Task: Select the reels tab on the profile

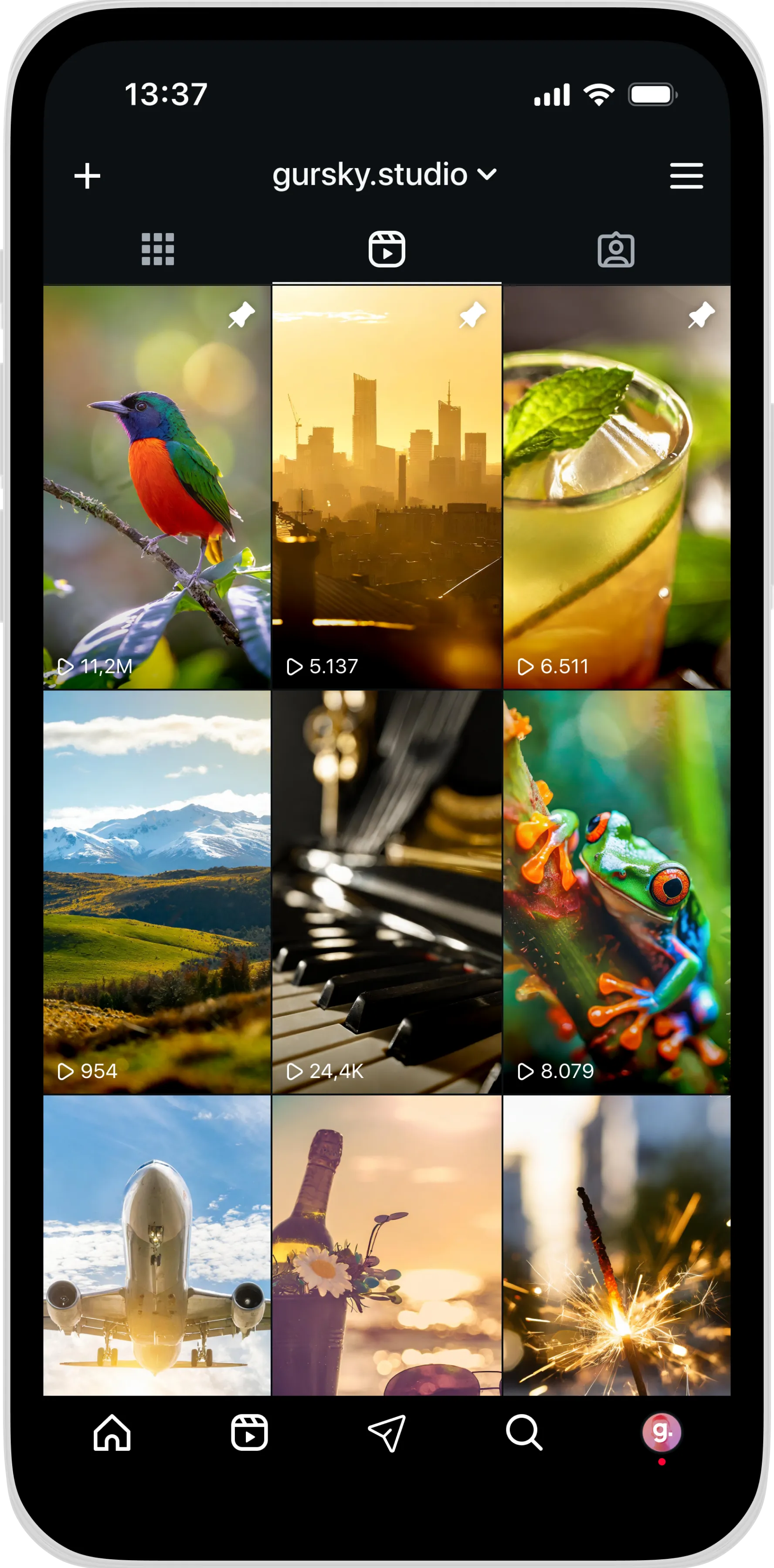Action: click(x=387, y=250)
